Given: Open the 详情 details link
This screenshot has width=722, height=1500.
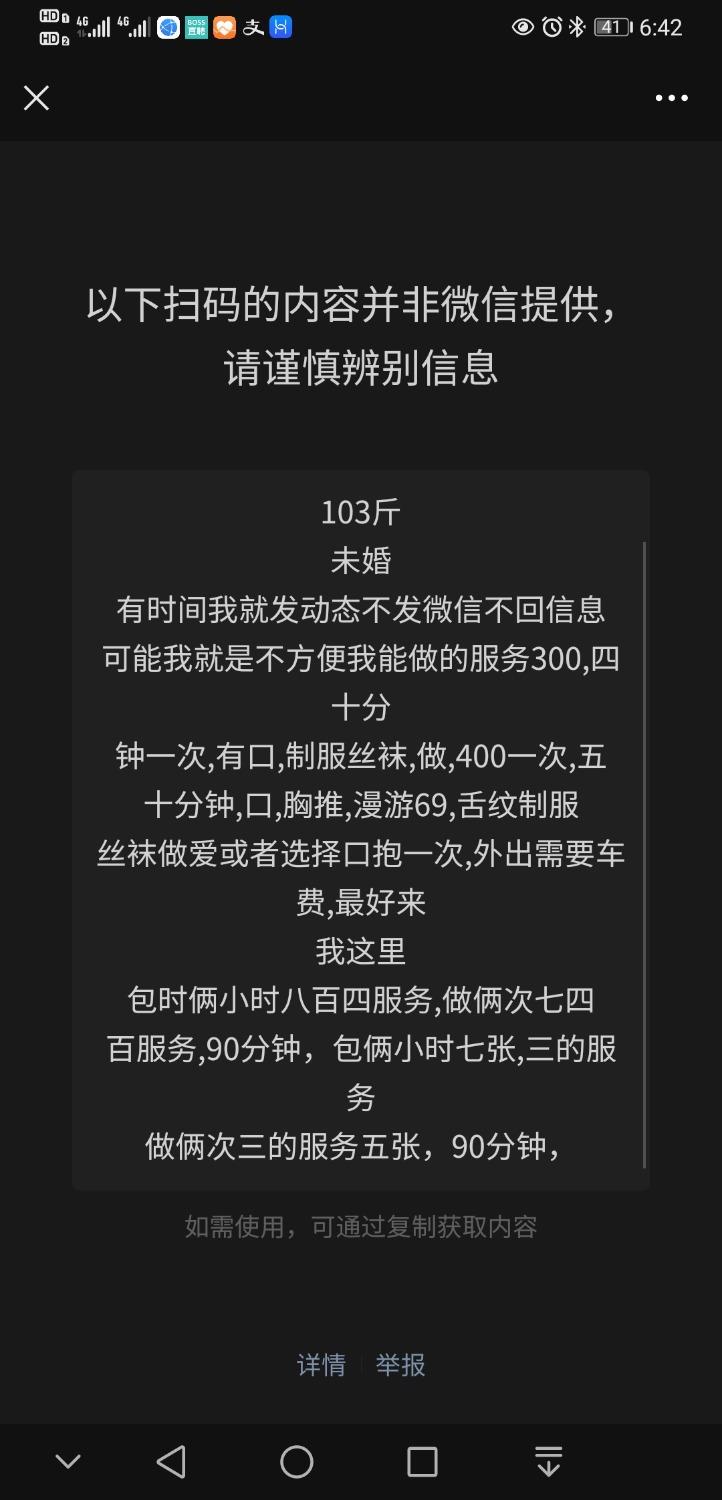Looking at the screenshot, I should 321,1365.
